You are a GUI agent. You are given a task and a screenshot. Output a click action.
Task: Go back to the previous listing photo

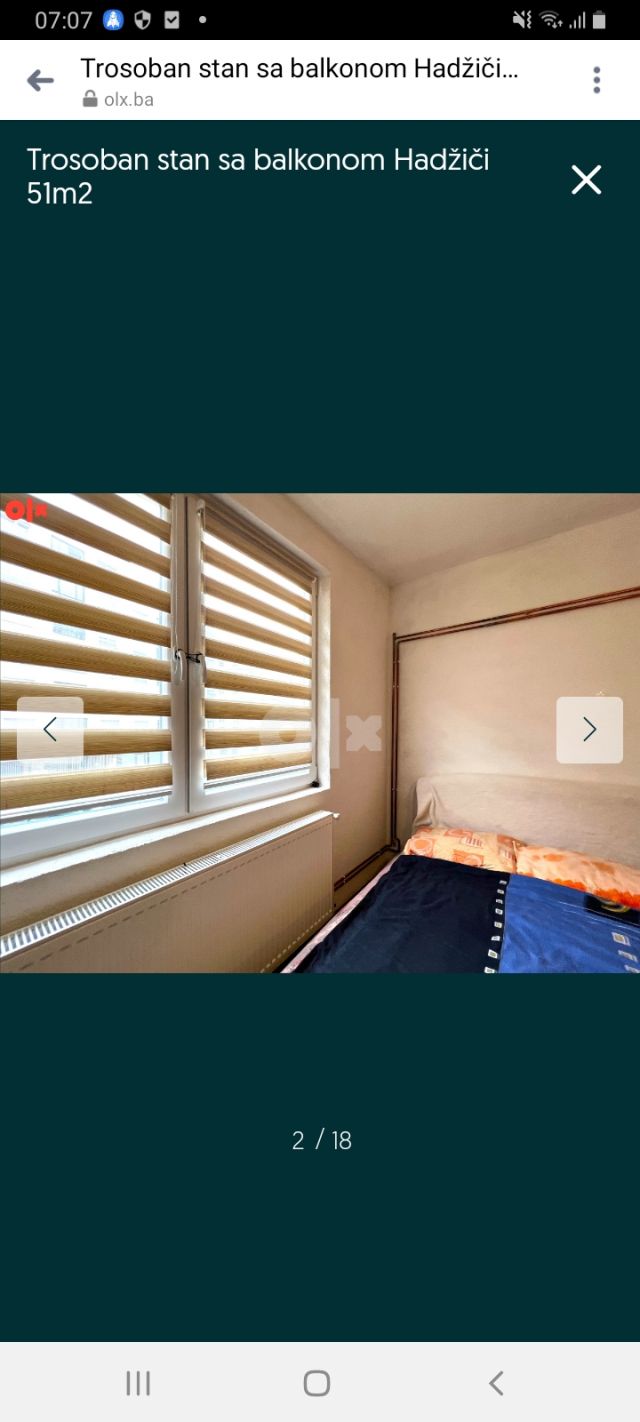(50, 730)
